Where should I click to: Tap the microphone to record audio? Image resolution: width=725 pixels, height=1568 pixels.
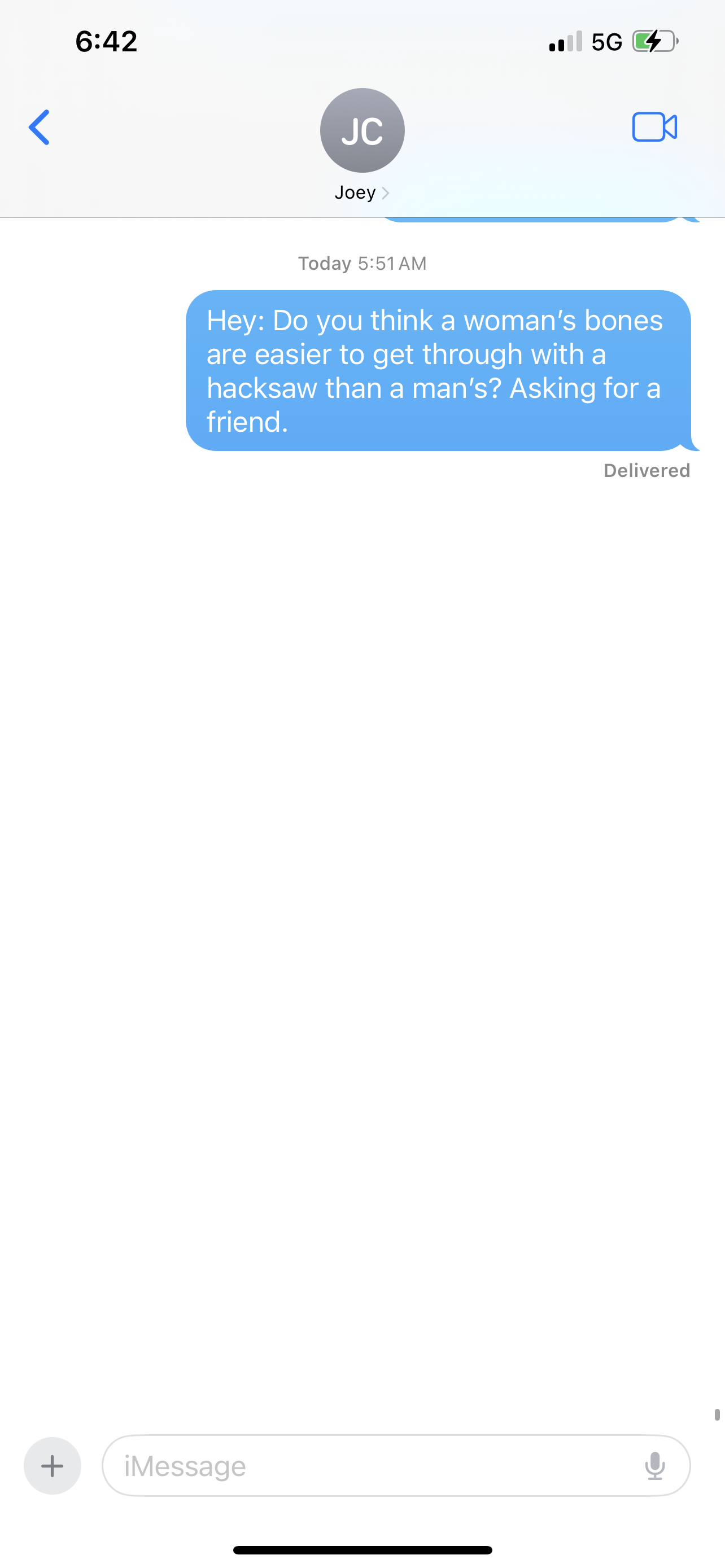(654, 1465)
